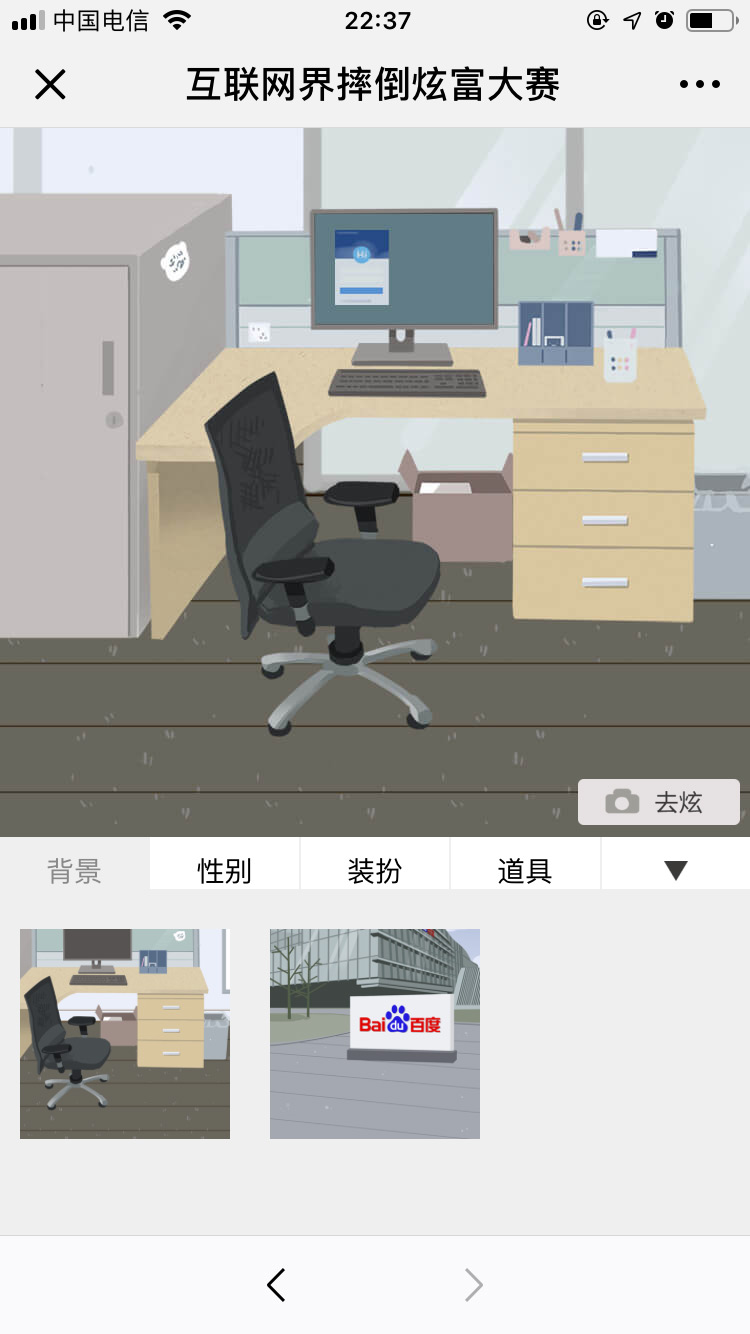Tap the 去炫 camera button
Image resolution: width=750 pixels, height=1334 pixels.
click(x=658, y=802)
